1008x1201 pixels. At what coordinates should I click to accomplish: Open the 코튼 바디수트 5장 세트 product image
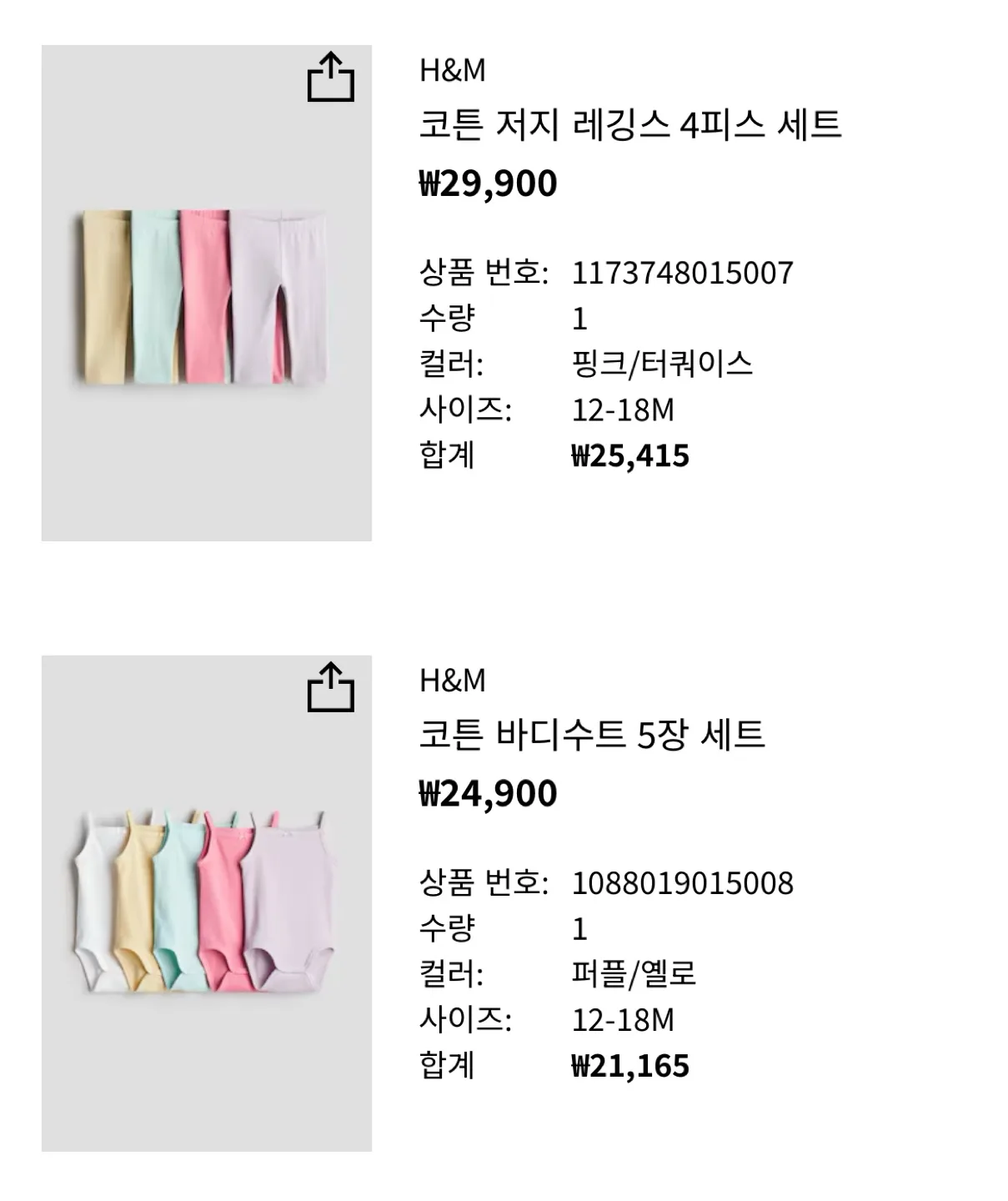tap(206, 905)
